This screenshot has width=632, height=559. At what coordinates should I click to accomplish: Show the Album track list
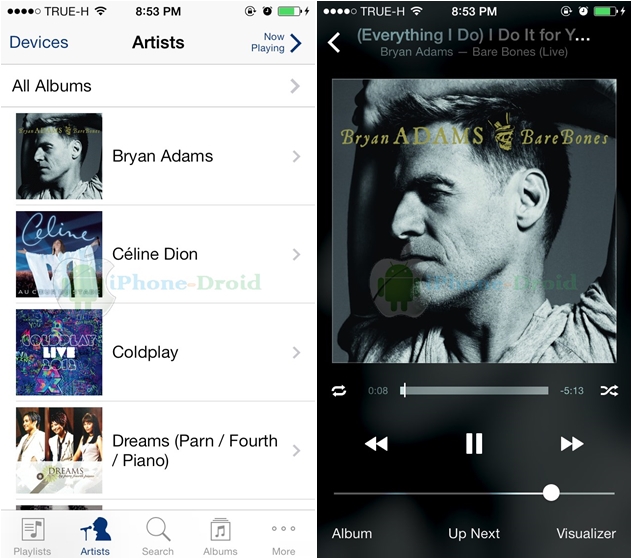[352, 534]
